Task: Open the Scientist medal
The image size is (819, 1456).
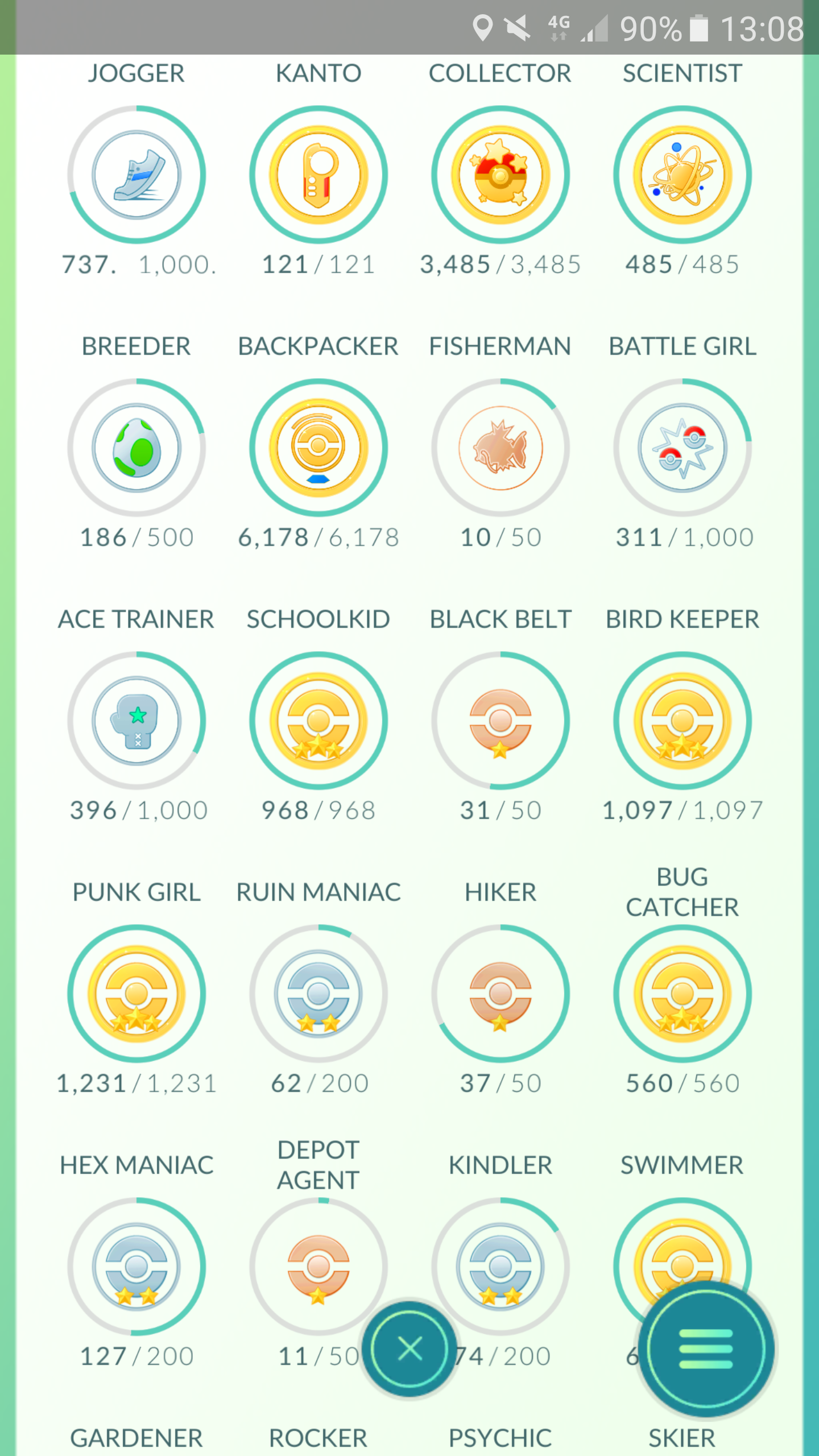Action: (682, 175)
